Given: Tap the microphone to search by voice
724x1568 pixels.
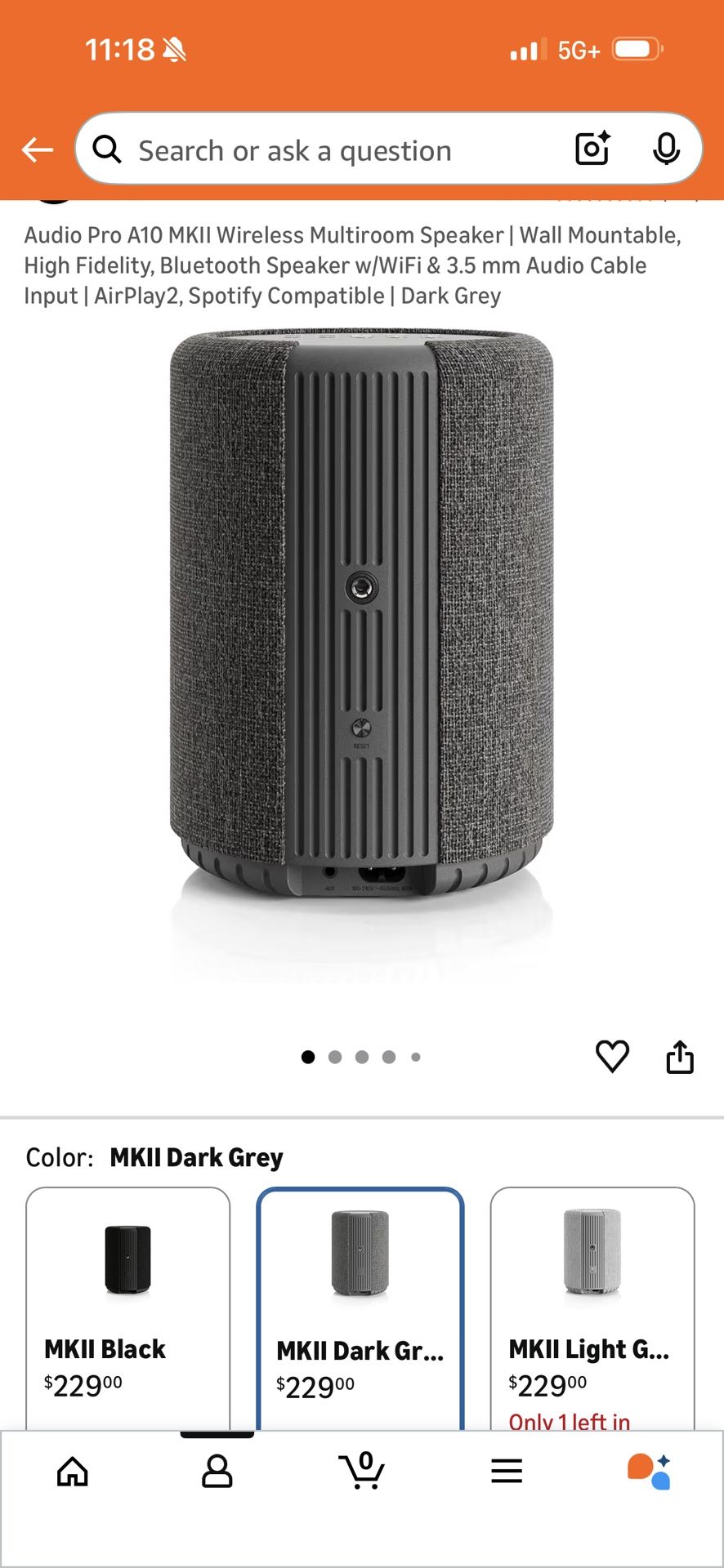Looking at the screenshot, I should click(667, 149).
